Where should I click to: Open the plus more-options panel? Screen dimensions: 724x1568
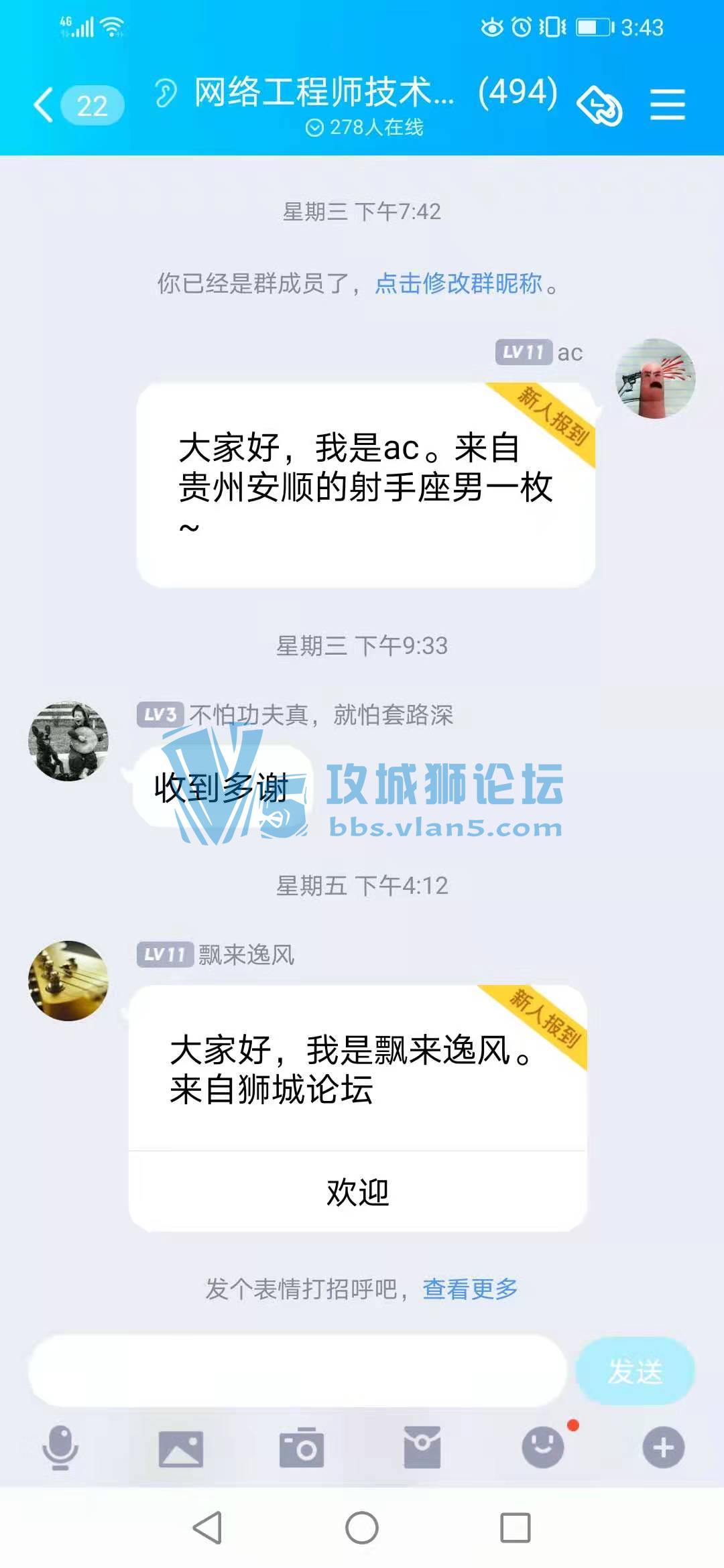pyautogui.click(x=663, y=1447)
